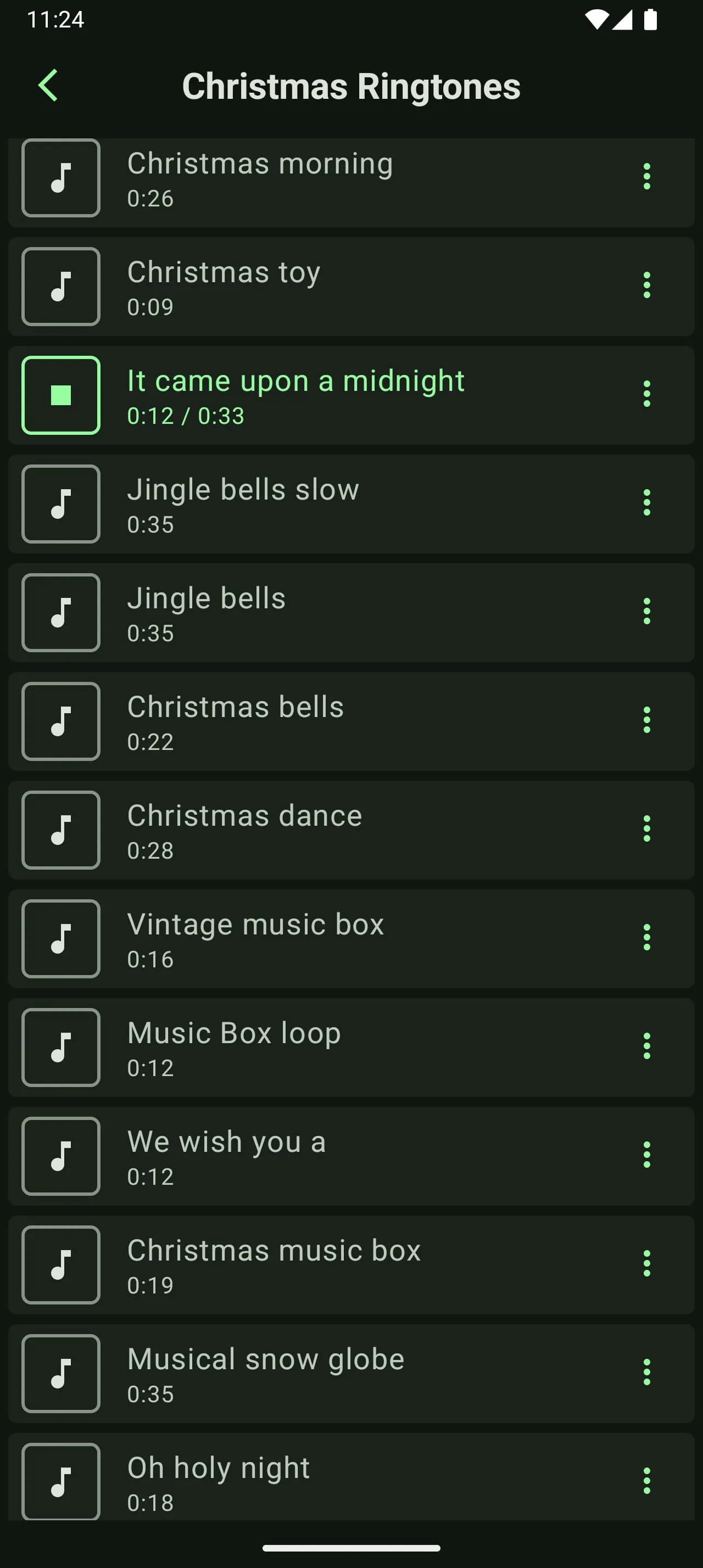The height and width of the screenshot is (1568, 703).
Task: Play the Christmas dance ringtone
Action: coord(61,829)
